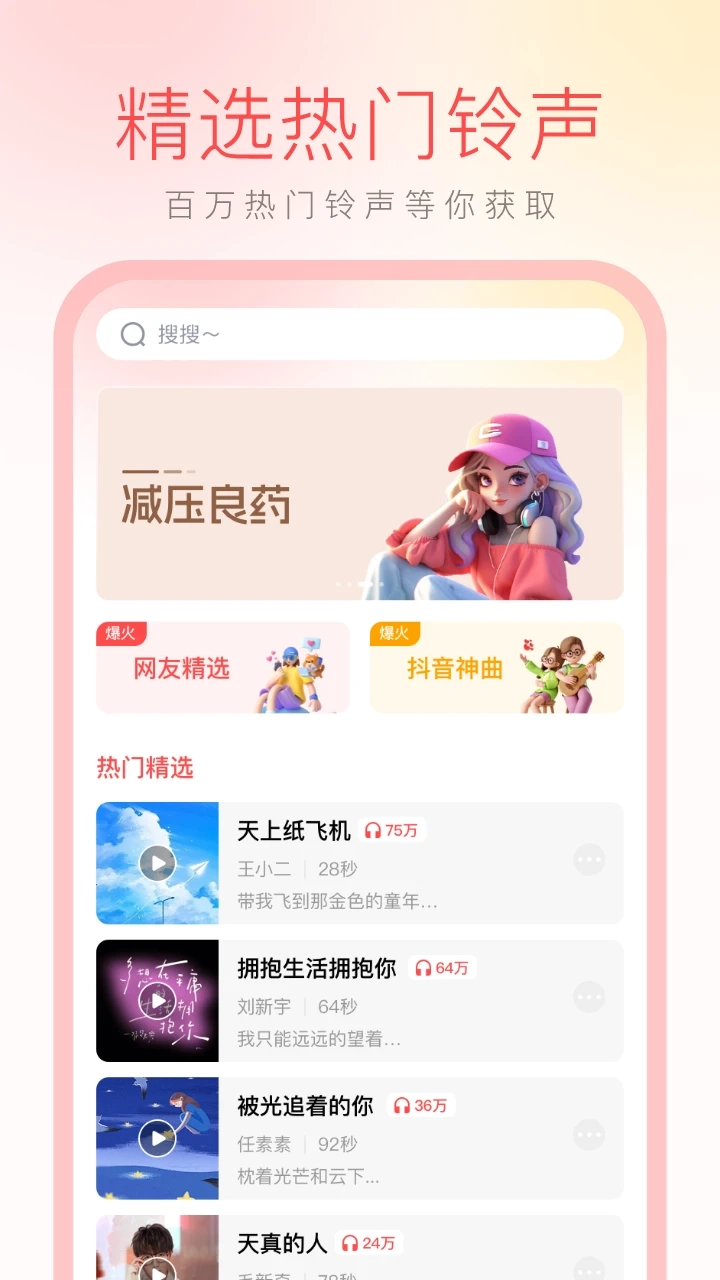The height and width of the screenshot is (1280, 720).
Task: Tap the search magnifier icon
Action: tap(131, 334)
